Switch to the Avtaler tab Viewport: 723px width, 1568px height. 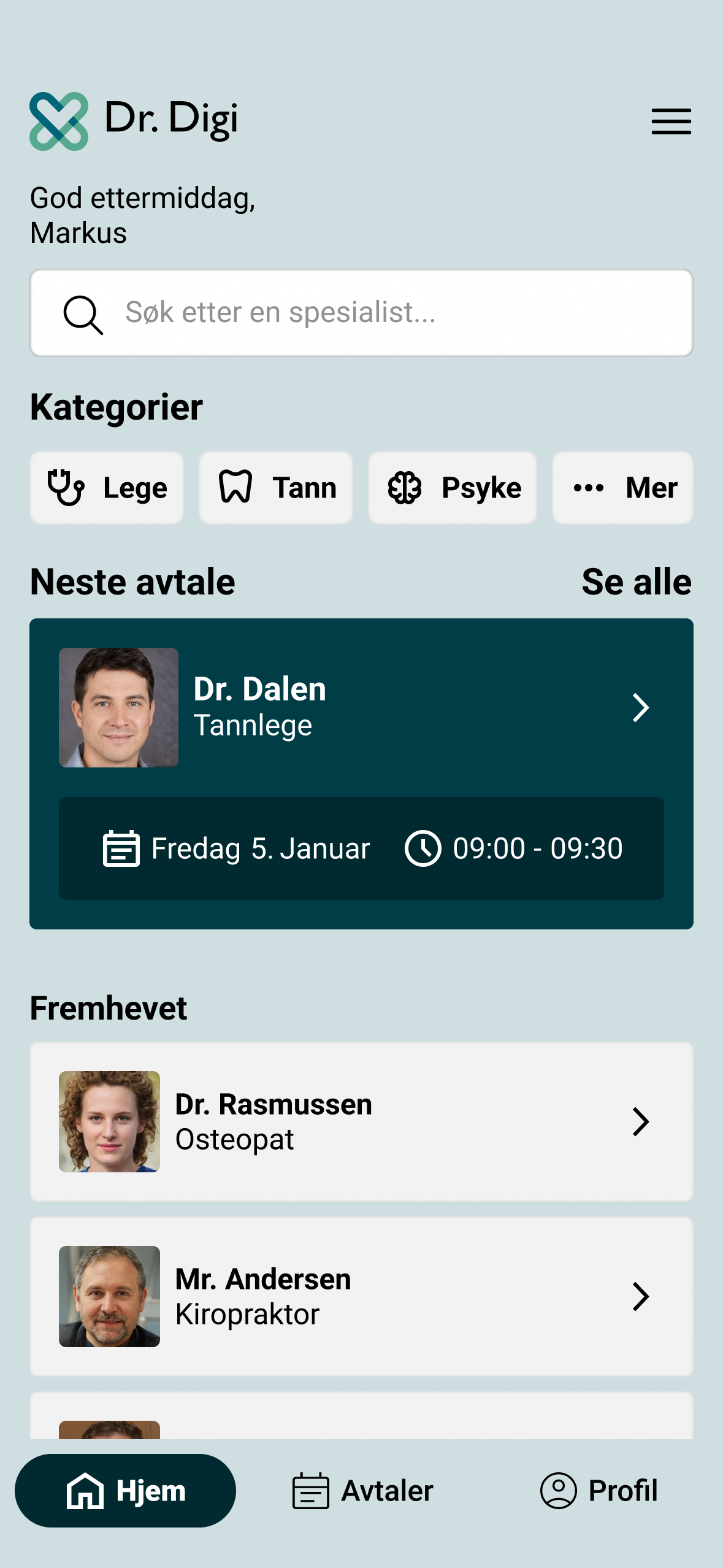point(363,1491)
